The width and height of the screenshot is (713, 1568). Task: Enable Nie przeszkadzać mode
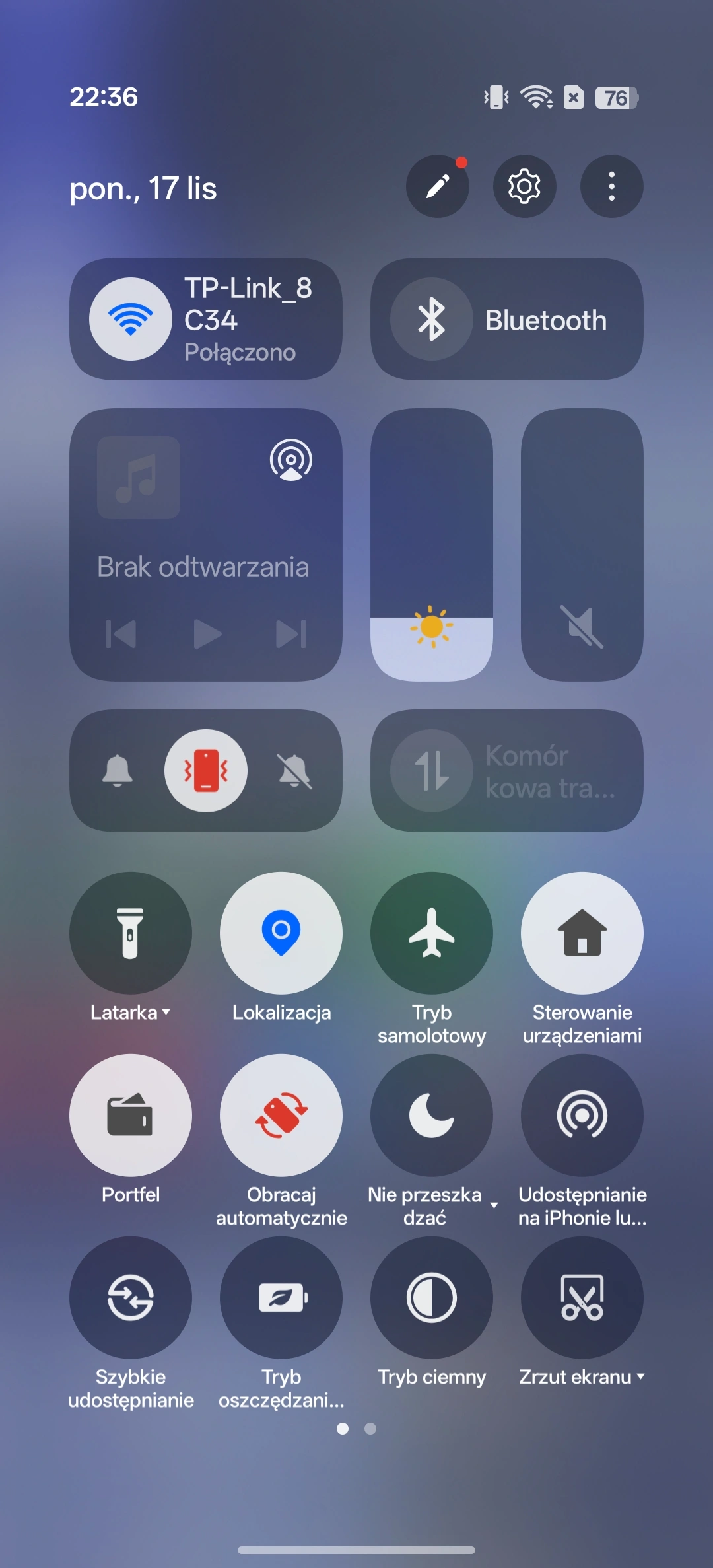pyautogui.click(x=432, y=1115)
